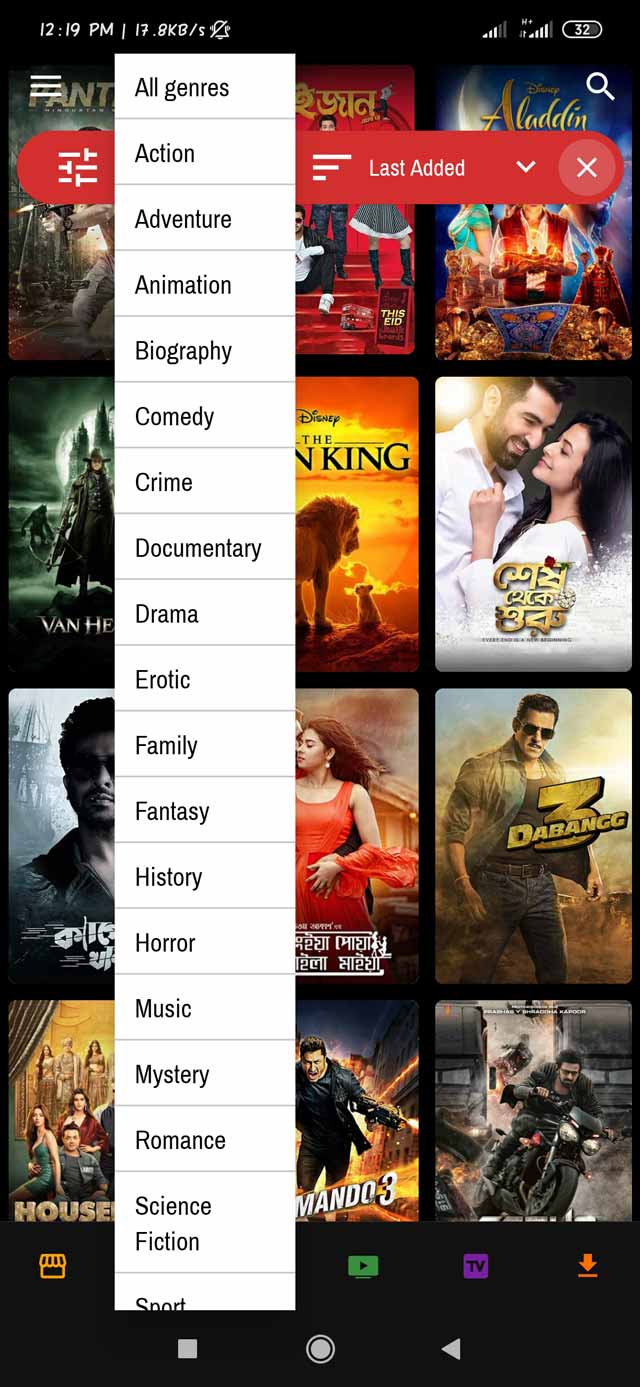
Task: Select Comedy in the genre list
Action: [204, 416]
